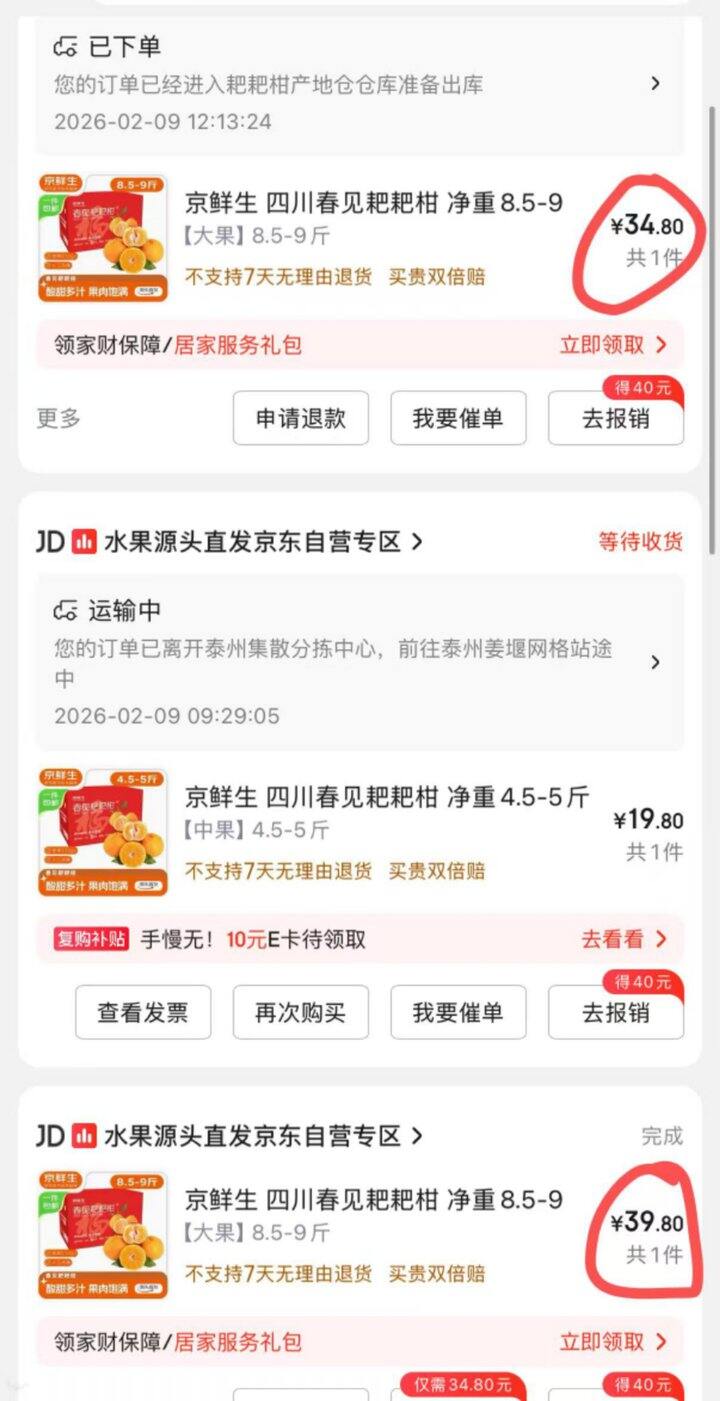Tap 去报销 for the ¥34.80 order
Viewport: 720px width, 1401px height.
point(615,418)
